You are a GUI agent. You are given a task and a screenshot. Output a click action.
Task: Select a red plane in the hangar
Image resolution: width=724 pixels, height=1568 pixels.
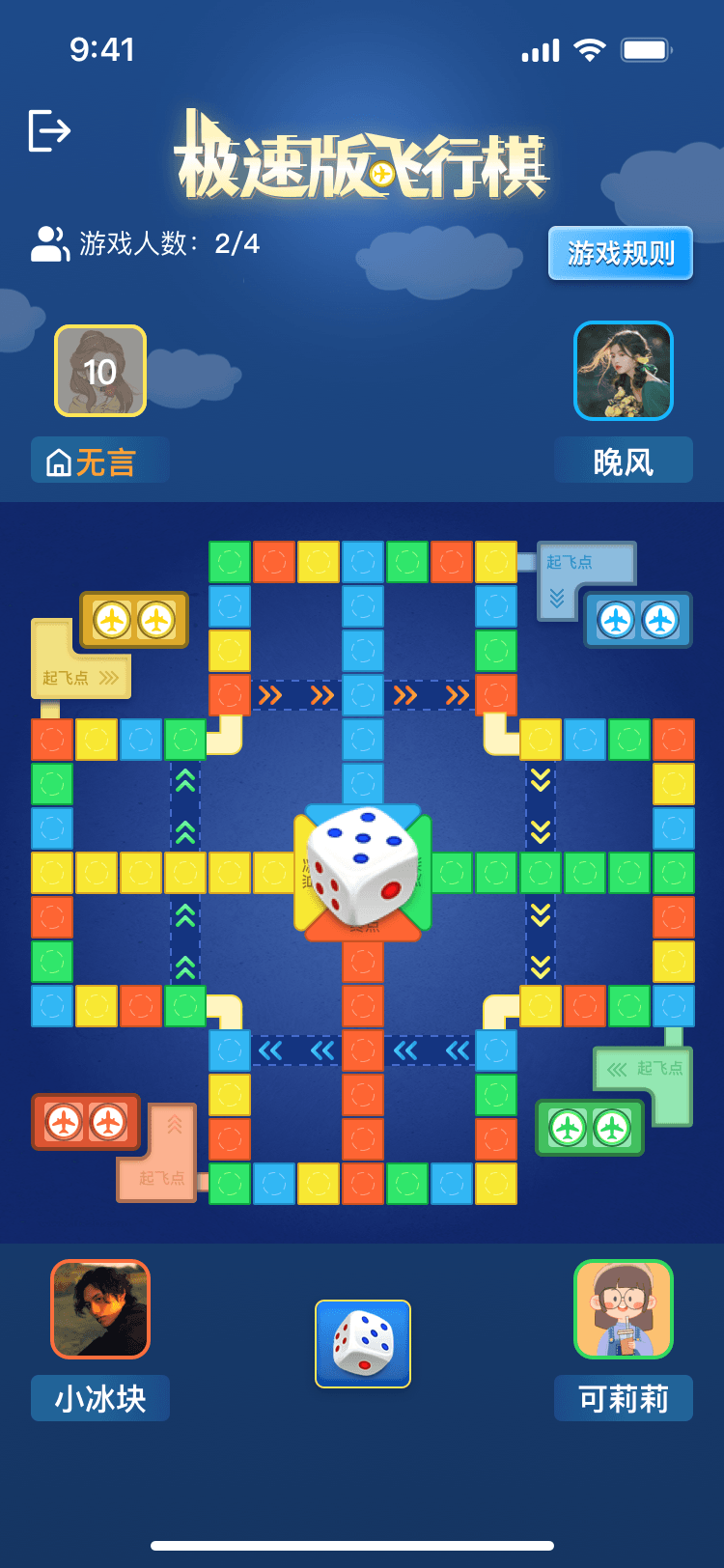[x=64, y=1123]
